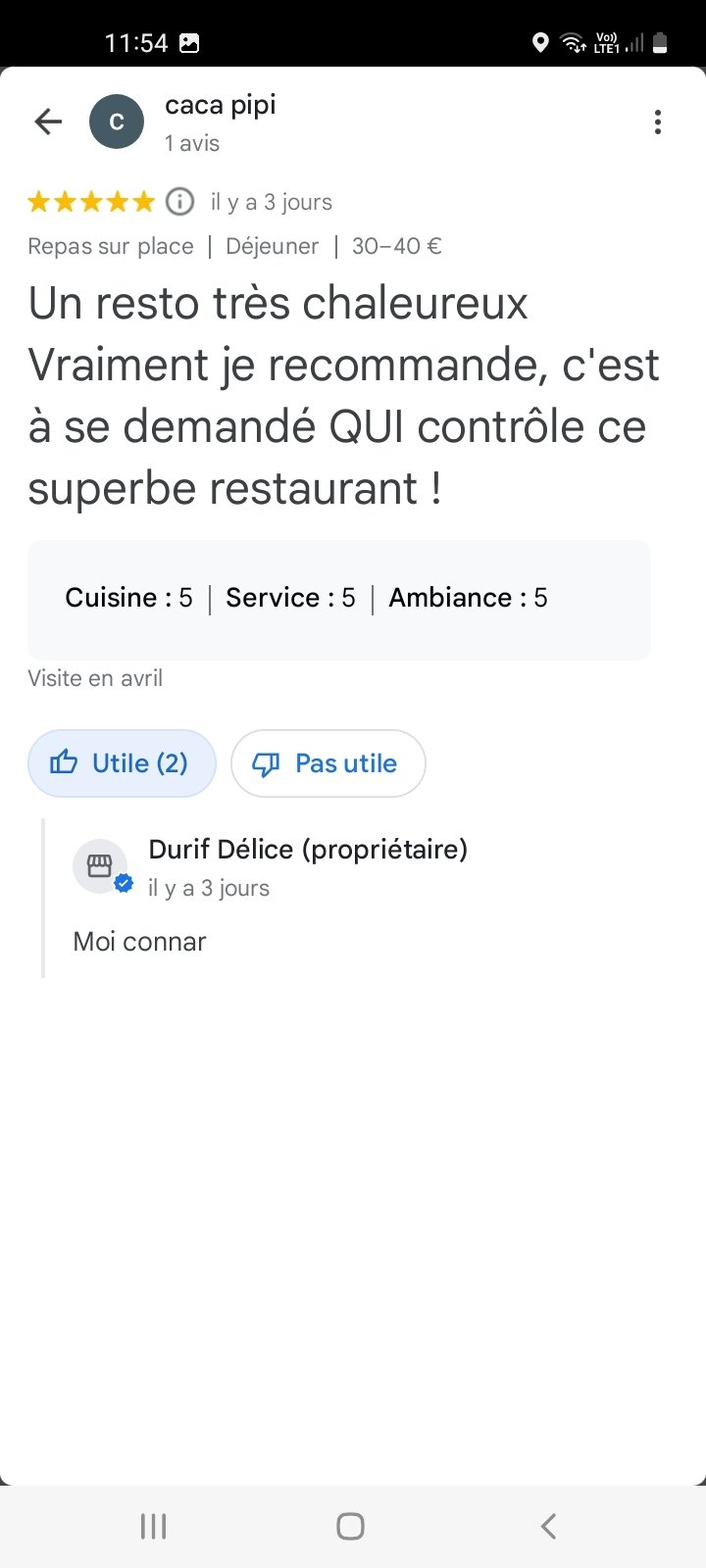The image size is (706, 1568).
Task: Open recent apps from navigation bar
Action: 154,1526
